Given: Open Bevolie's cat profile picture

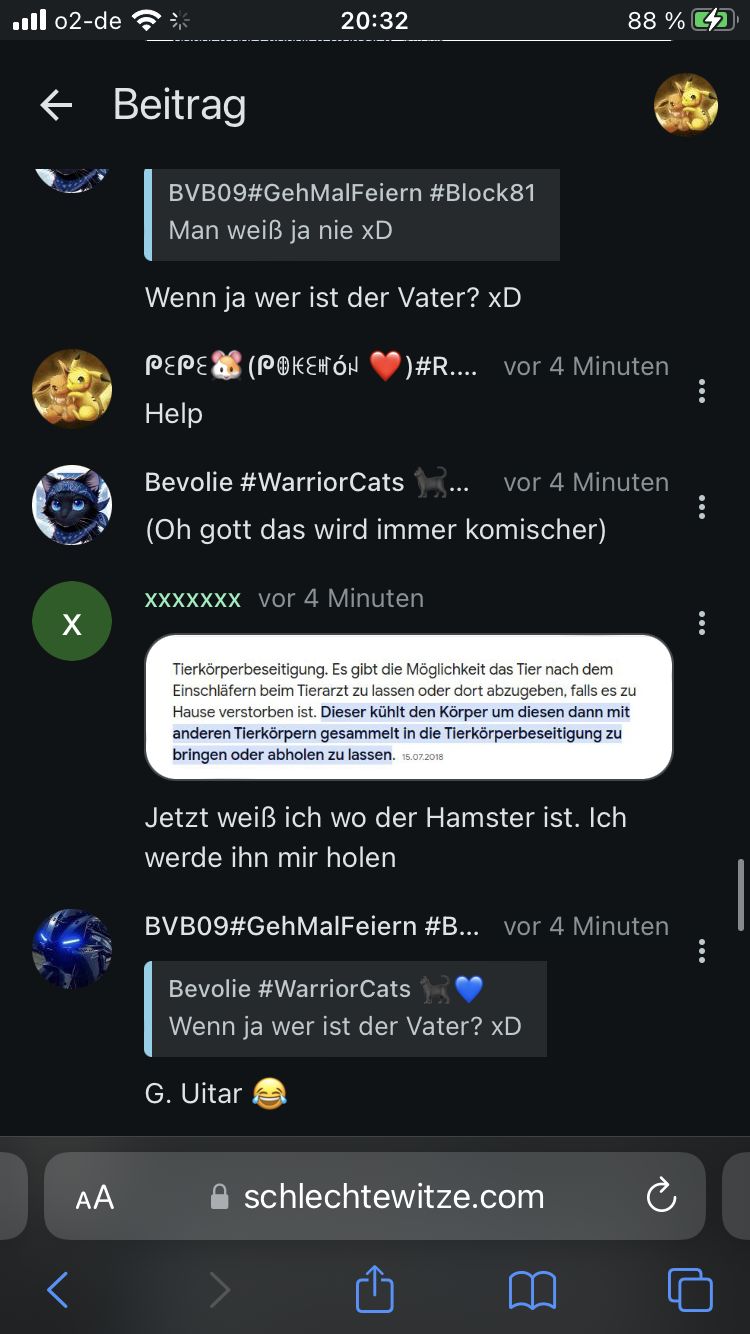Looking at the screenshot, I should click(x=72, y=505).
